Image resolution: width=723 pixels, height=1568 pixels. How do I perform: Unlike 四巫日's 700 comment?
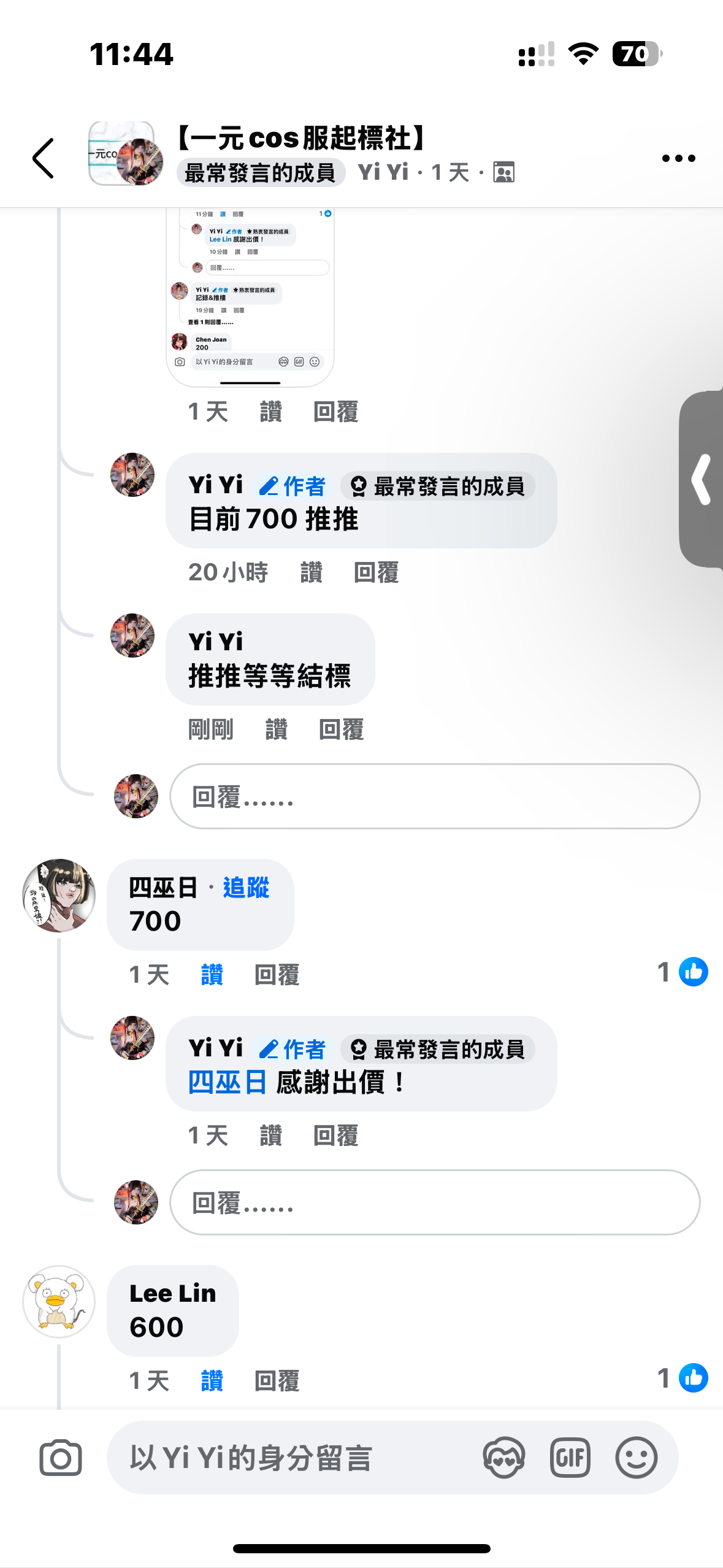212,975
